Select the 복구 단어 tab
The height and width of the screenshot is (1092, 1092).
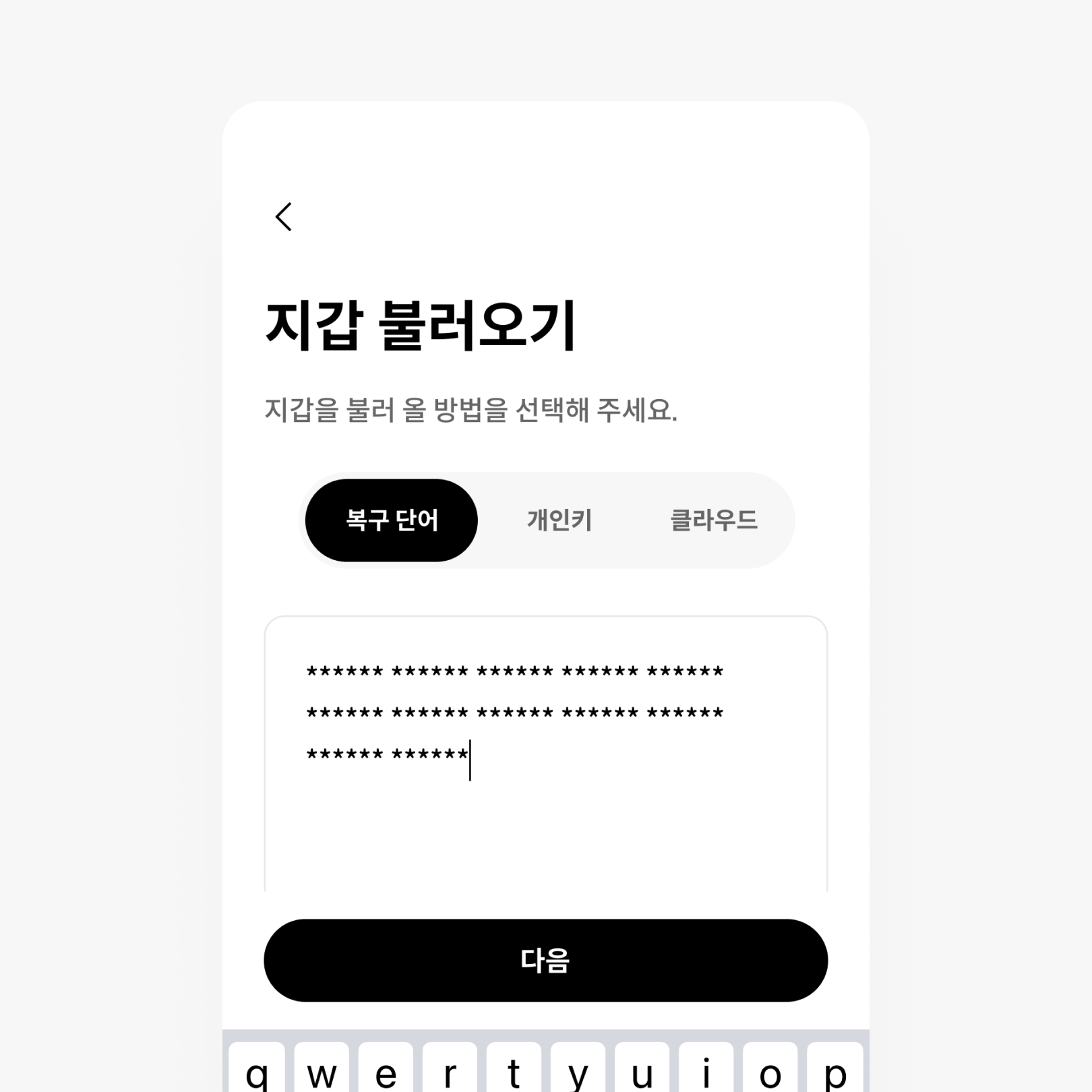pyautogui.click(x=392, y=520)
